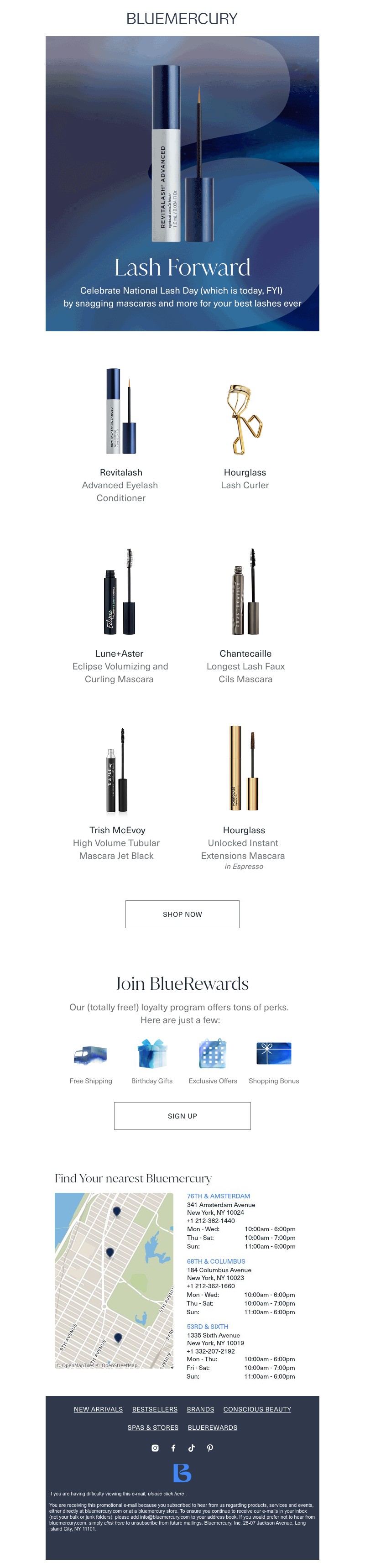Open the CONSCIOUS BEAUTY link
365x1568 pixels.
tap(257, 1409)
